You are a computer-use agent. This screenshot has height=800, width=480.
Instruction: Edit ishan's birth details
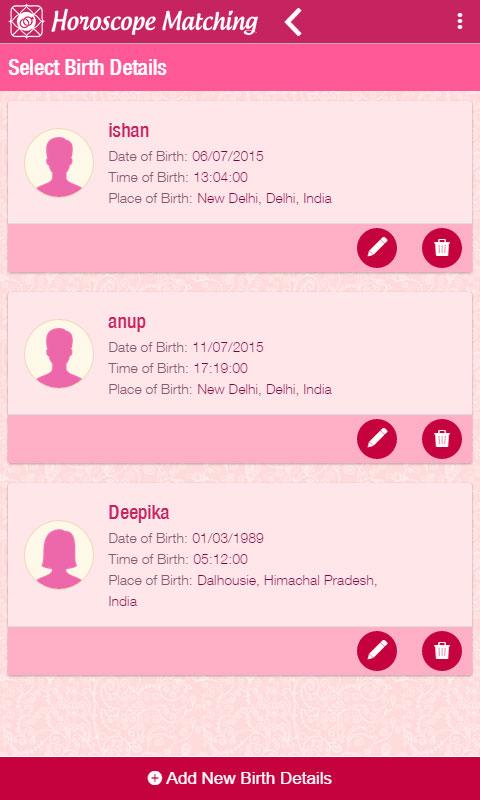[x=377, y=248]
